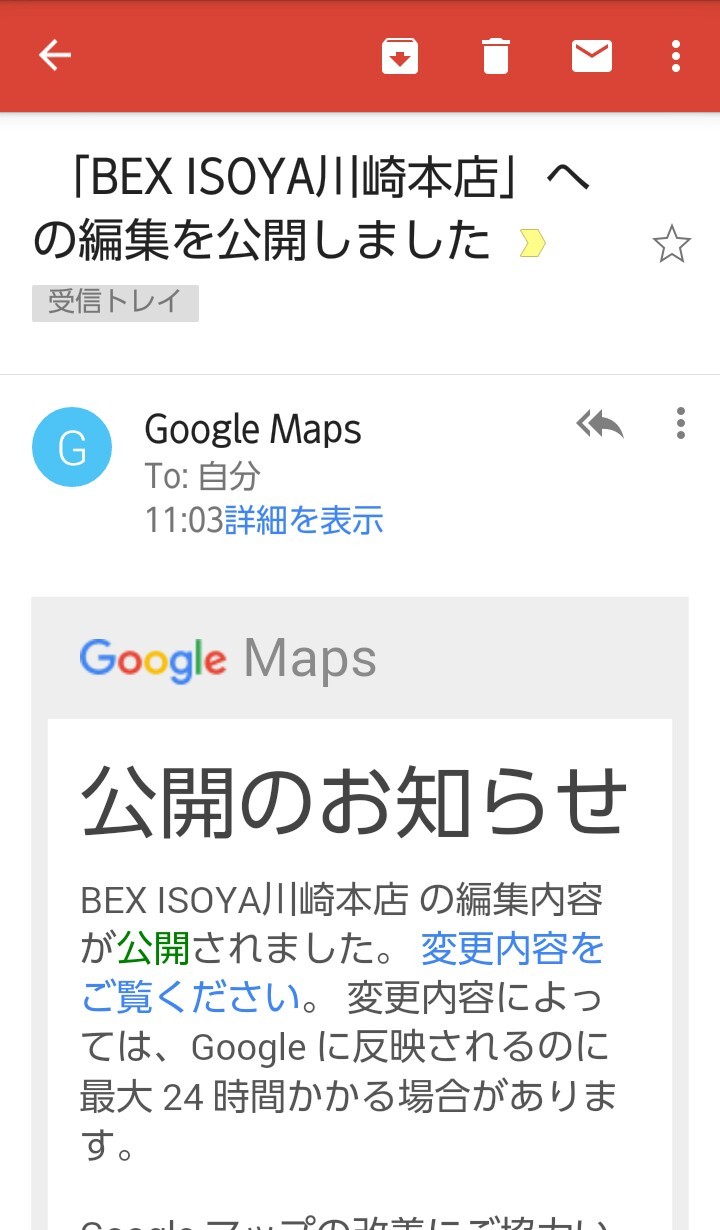720x1230 pixels.
Task: Show details via 詳細を表示
Action: click(x=304, y=520)
